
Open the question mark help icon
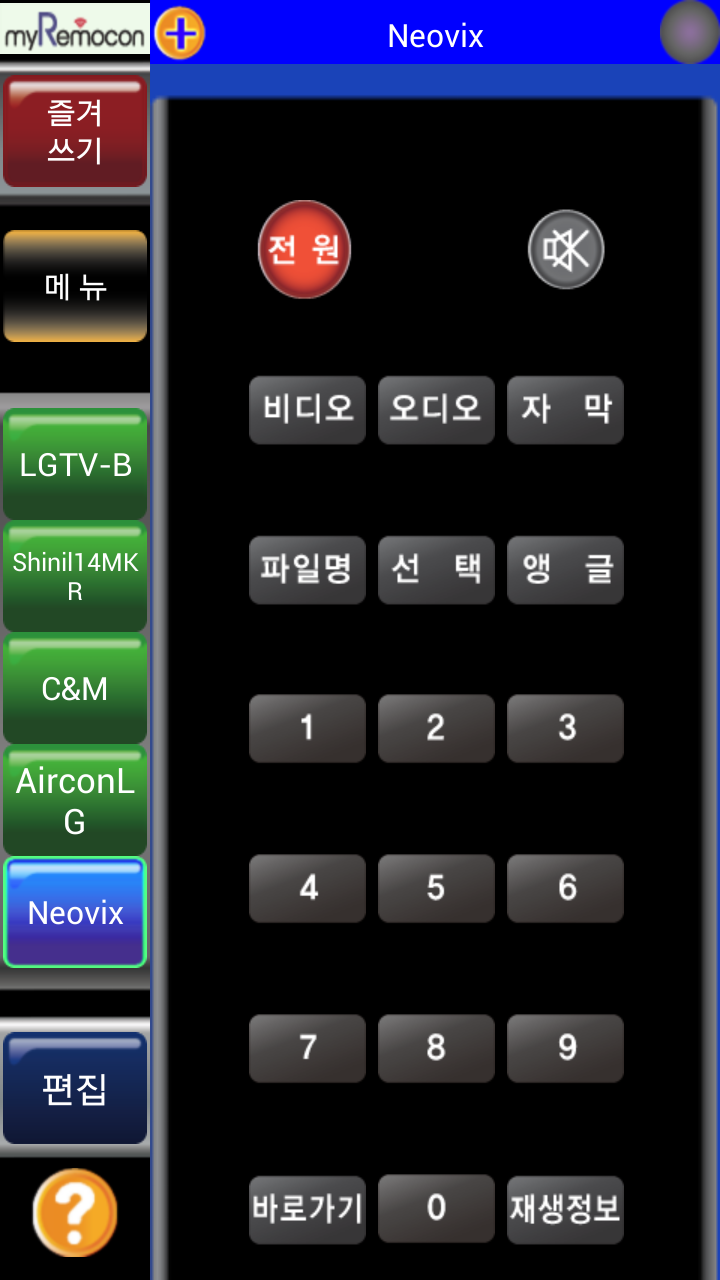click(x=75, y=1212)
